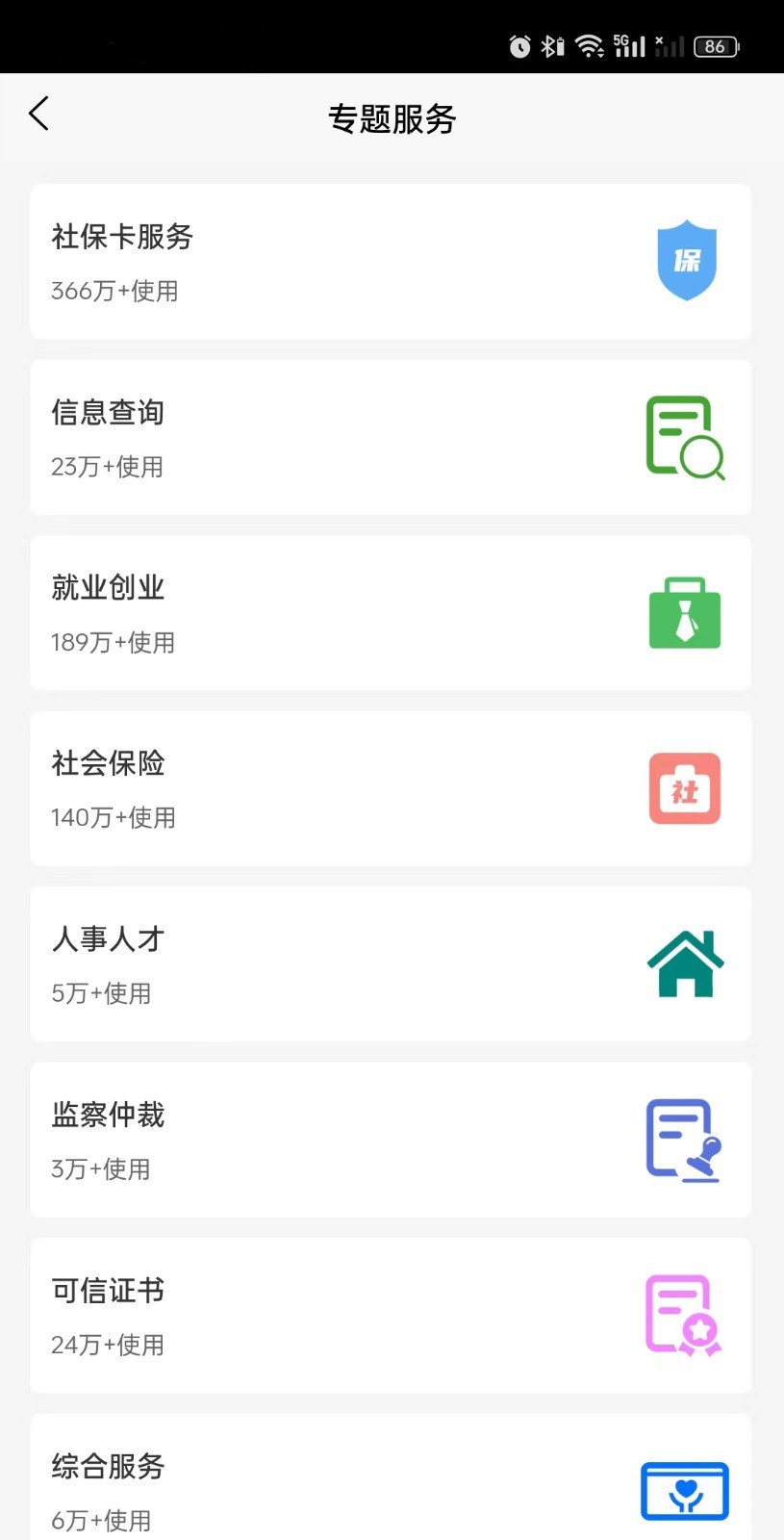Go back from 专题服务 page
This screenshot has width=784, height=1540.
coord(39,115)
